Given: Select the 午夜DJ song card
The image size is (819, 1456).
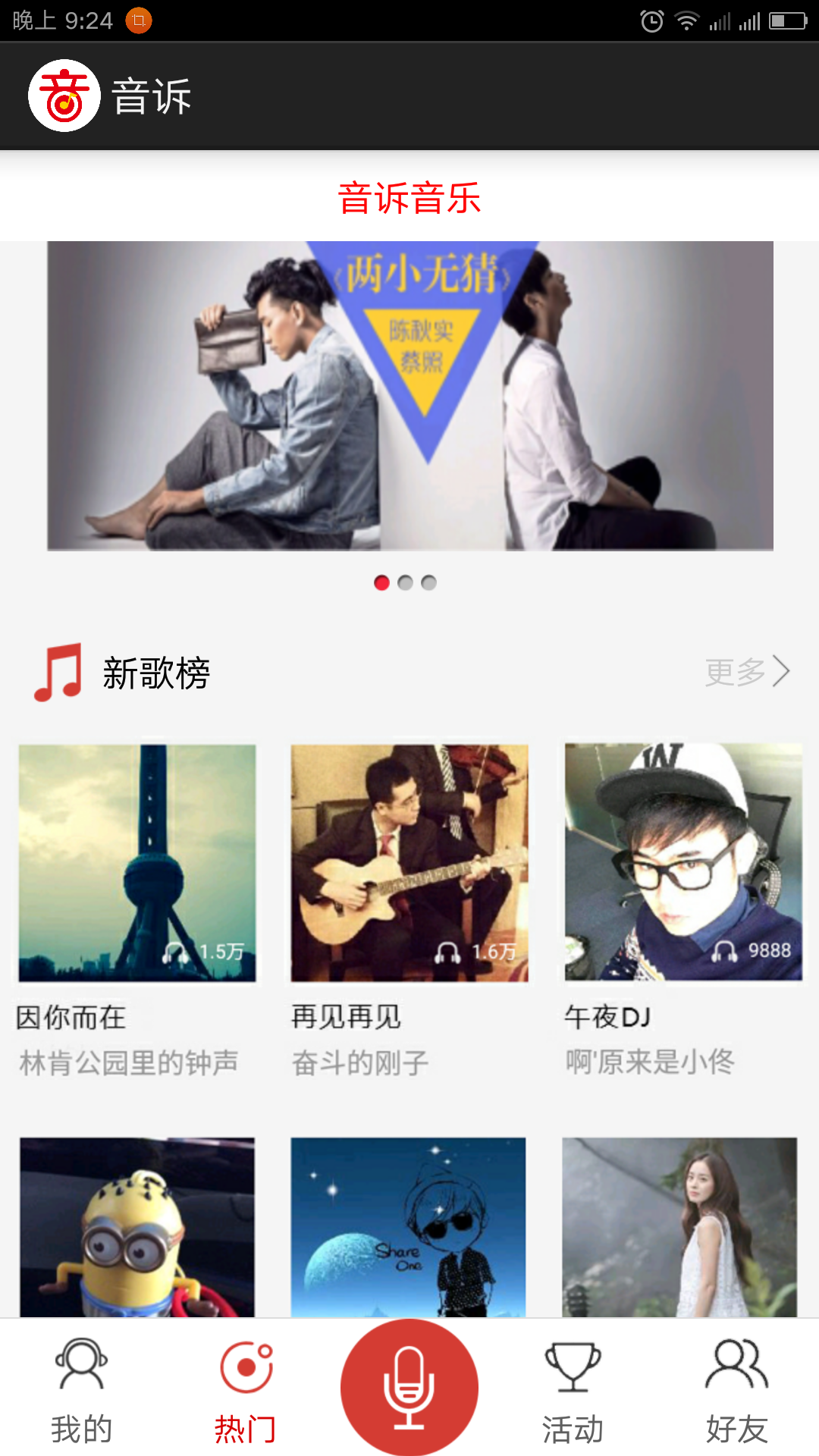Looking at the screenshot, I should point(683,862).
